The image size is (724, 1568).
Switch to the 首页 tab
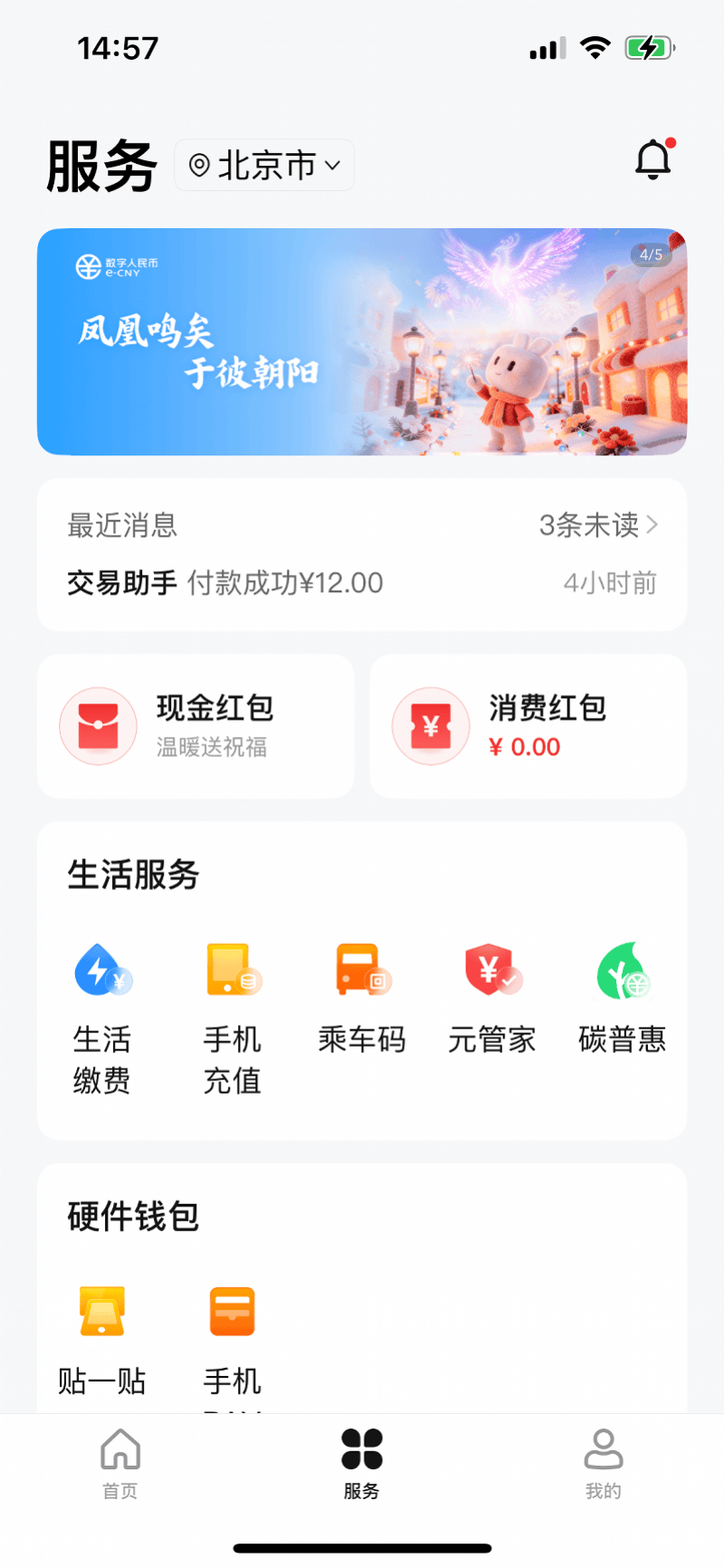(x=120, y=1463)
